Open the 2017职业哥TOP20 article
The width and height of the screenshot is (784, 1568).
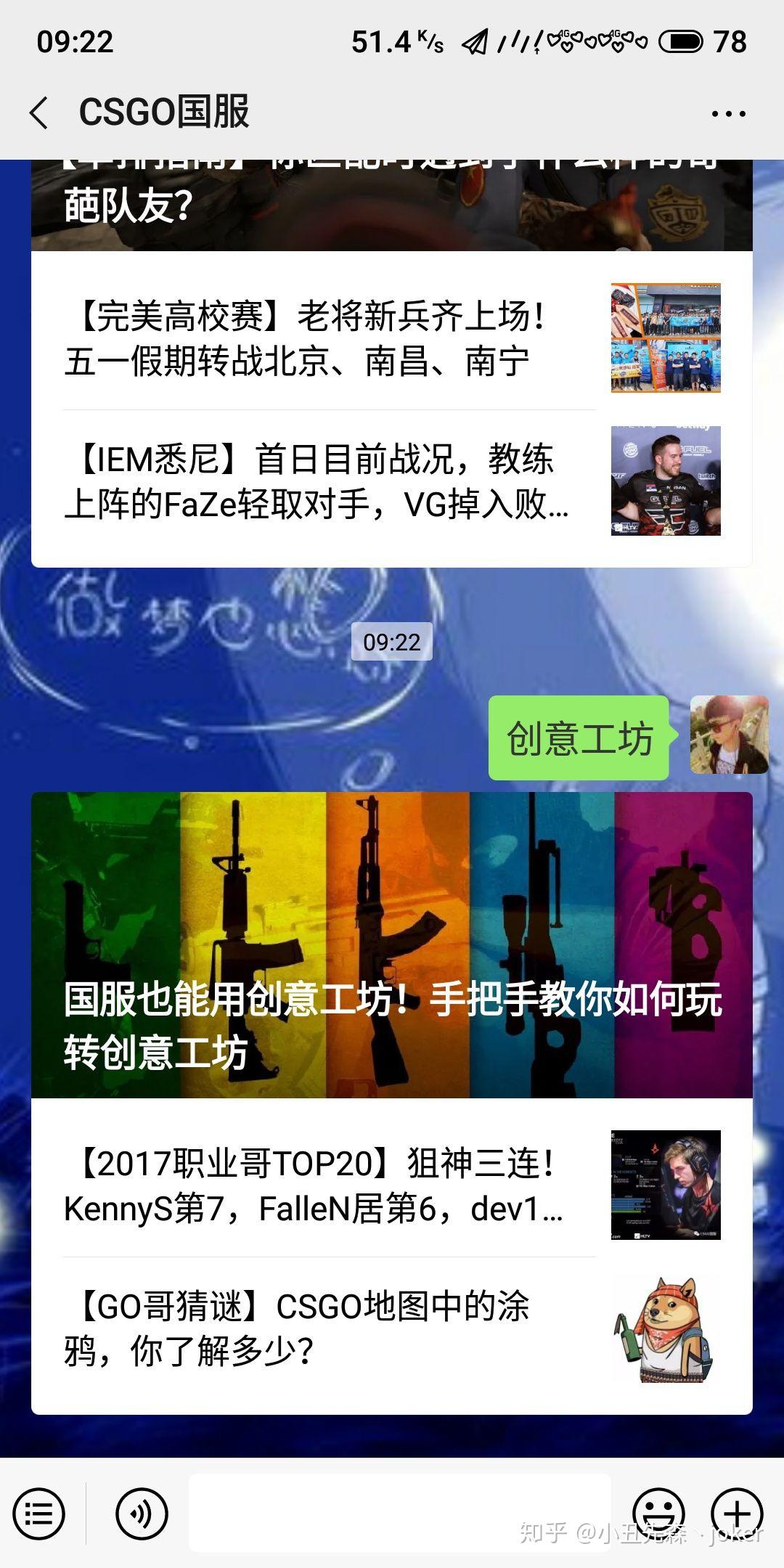click(392, 1185)
